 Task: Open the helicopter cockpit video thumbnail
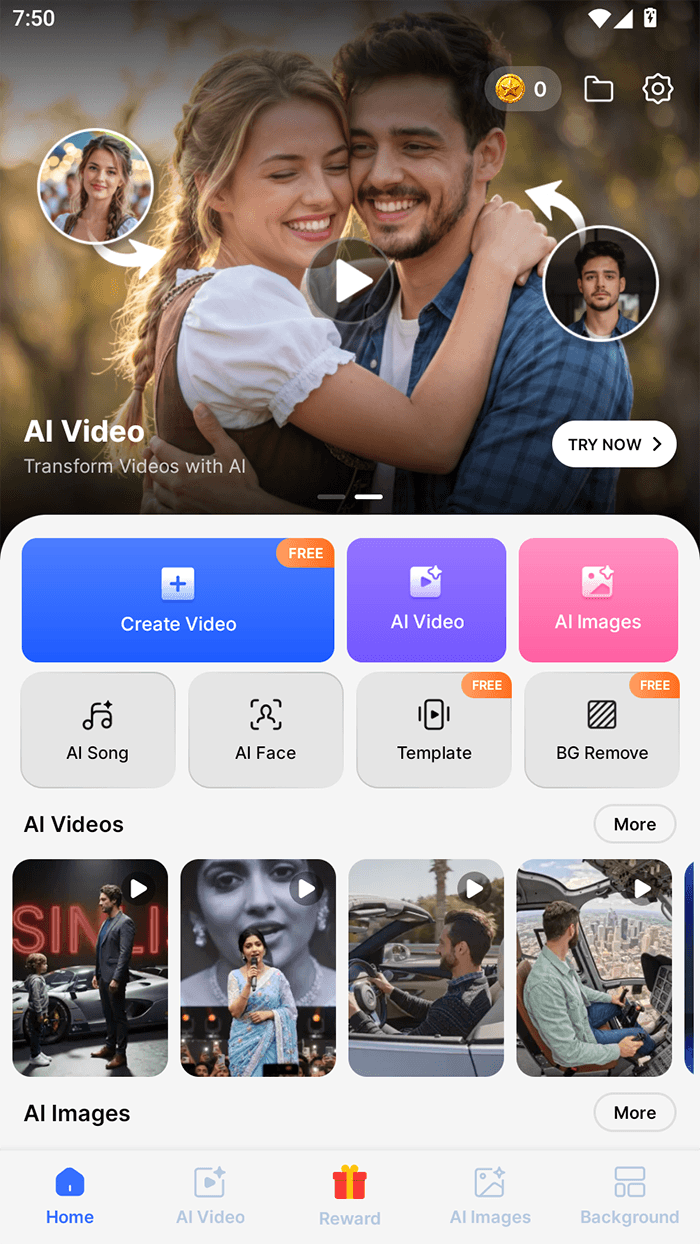pyautogui.click(x=594, y=967)
